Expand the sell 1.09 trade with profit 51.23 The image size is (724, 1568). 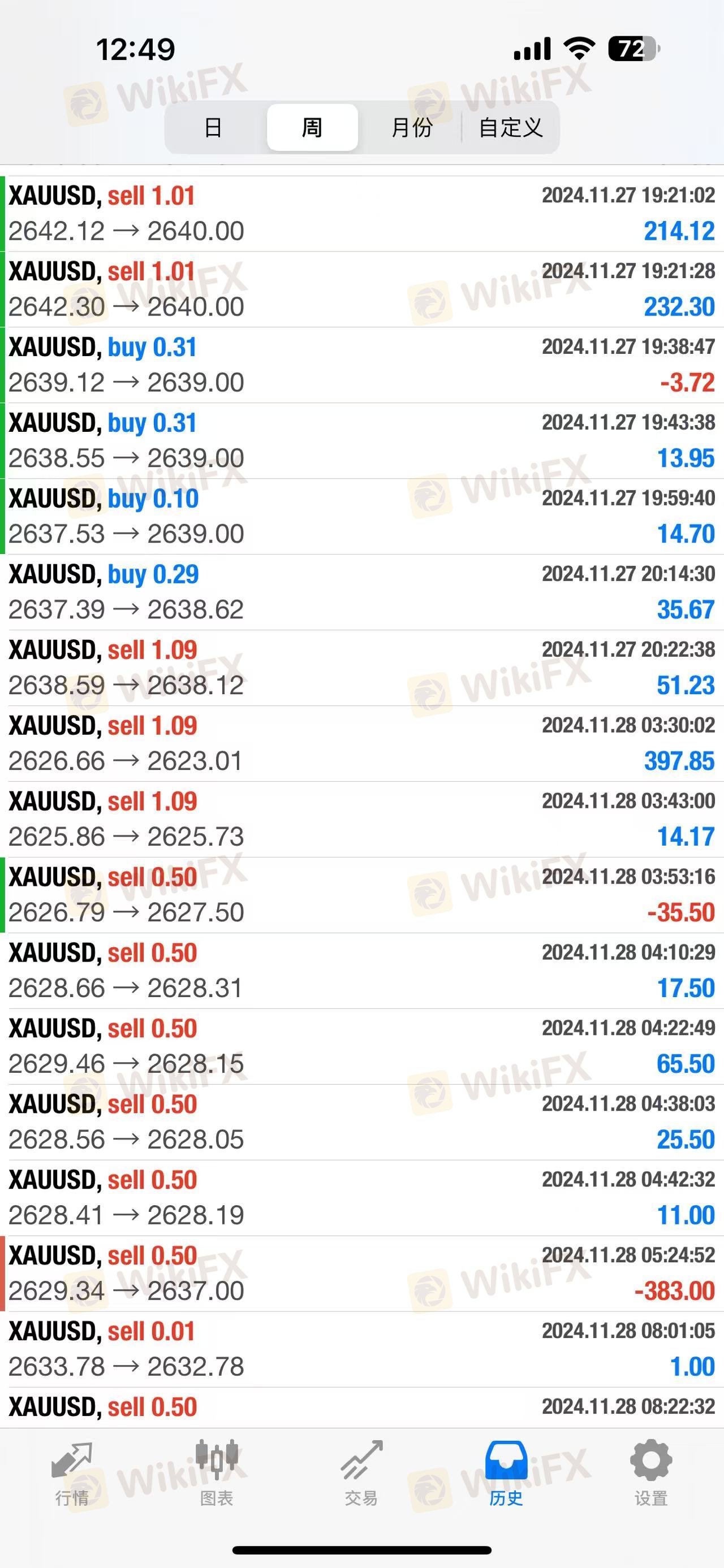(361, 668)
